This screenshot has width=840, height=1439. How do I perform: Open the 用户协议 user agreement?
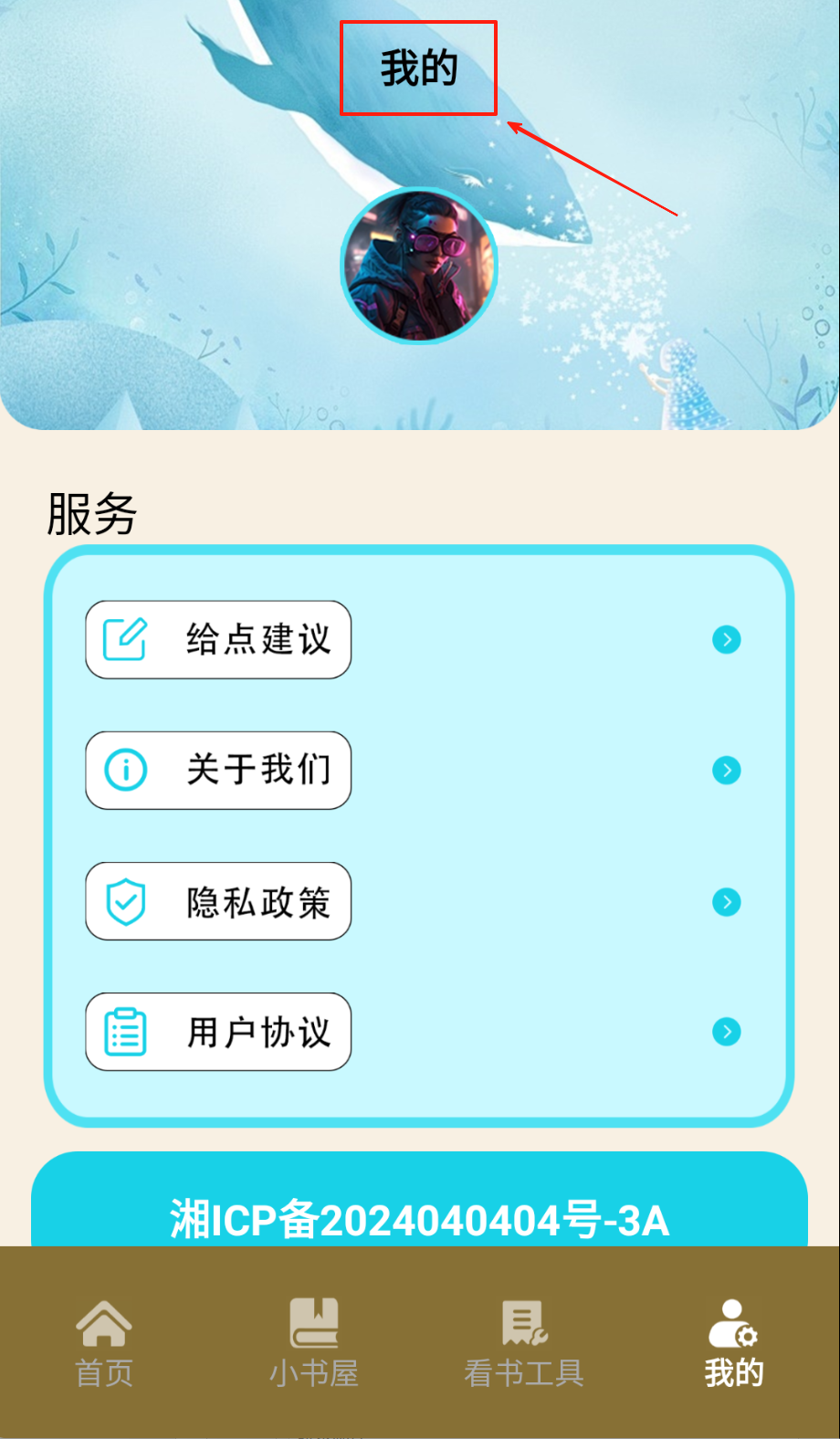pyautogui.click(x=218, y=1032)
